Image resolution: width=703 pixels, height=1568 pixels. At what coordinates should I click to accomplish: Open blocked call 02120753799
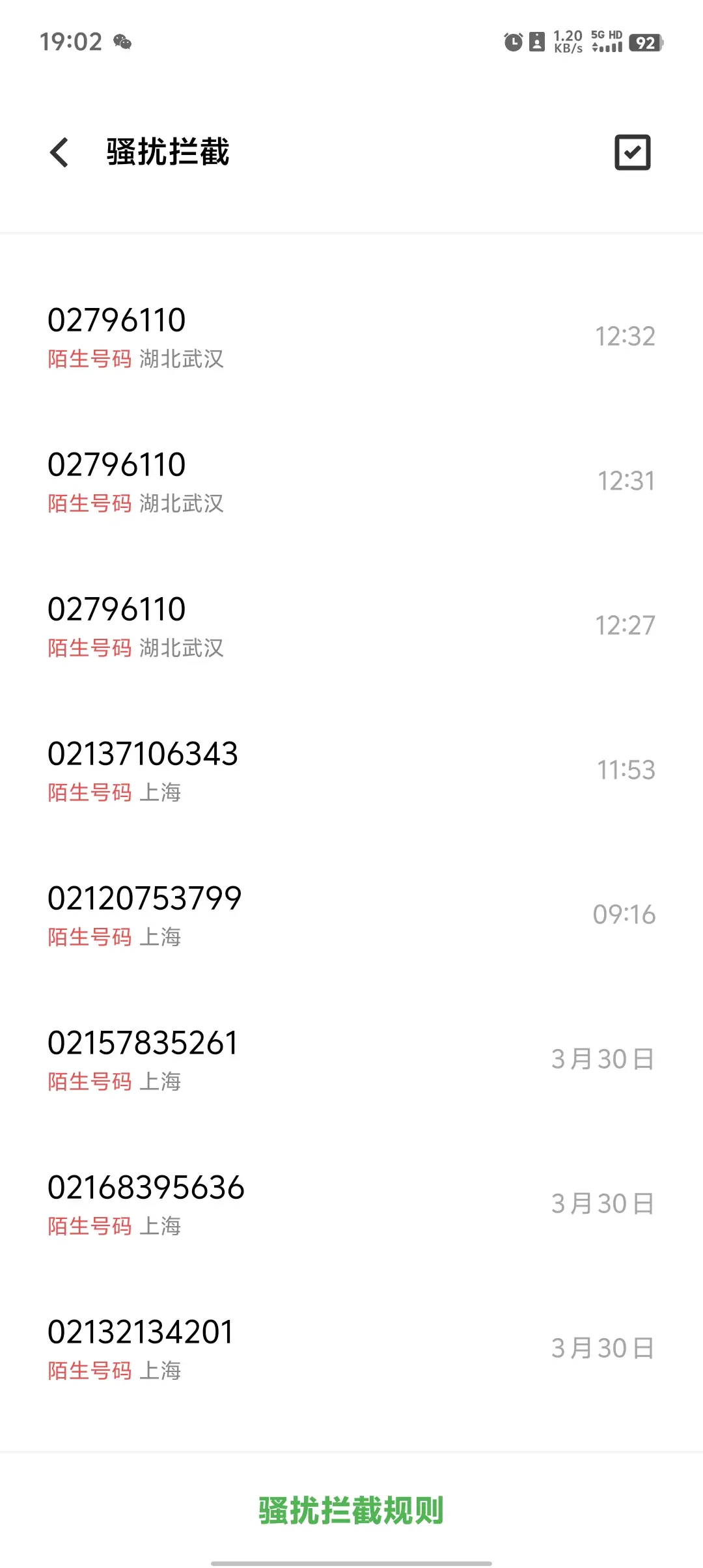tap(351, 915)
